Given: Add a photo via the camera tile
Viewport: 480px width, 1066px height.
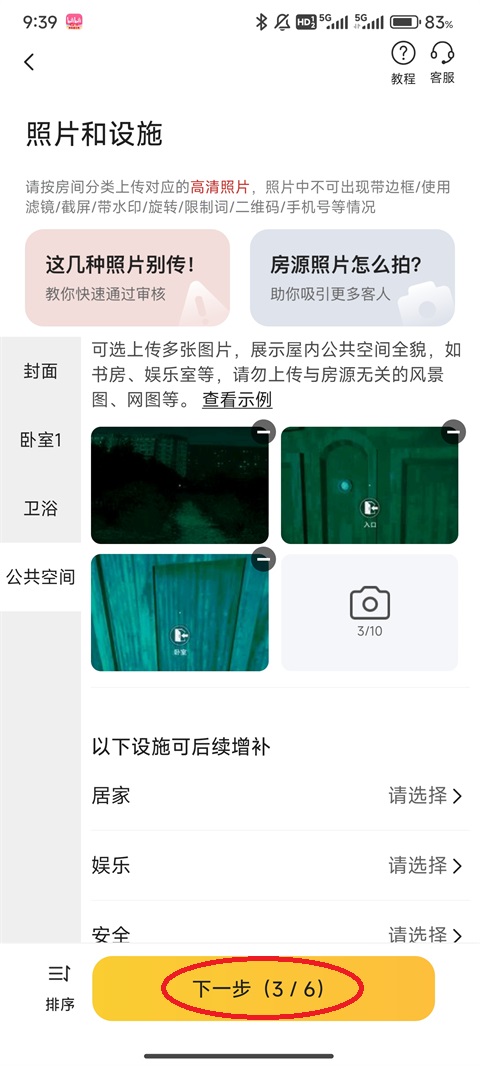Looking at the screenshot, I should coord(370,612).
